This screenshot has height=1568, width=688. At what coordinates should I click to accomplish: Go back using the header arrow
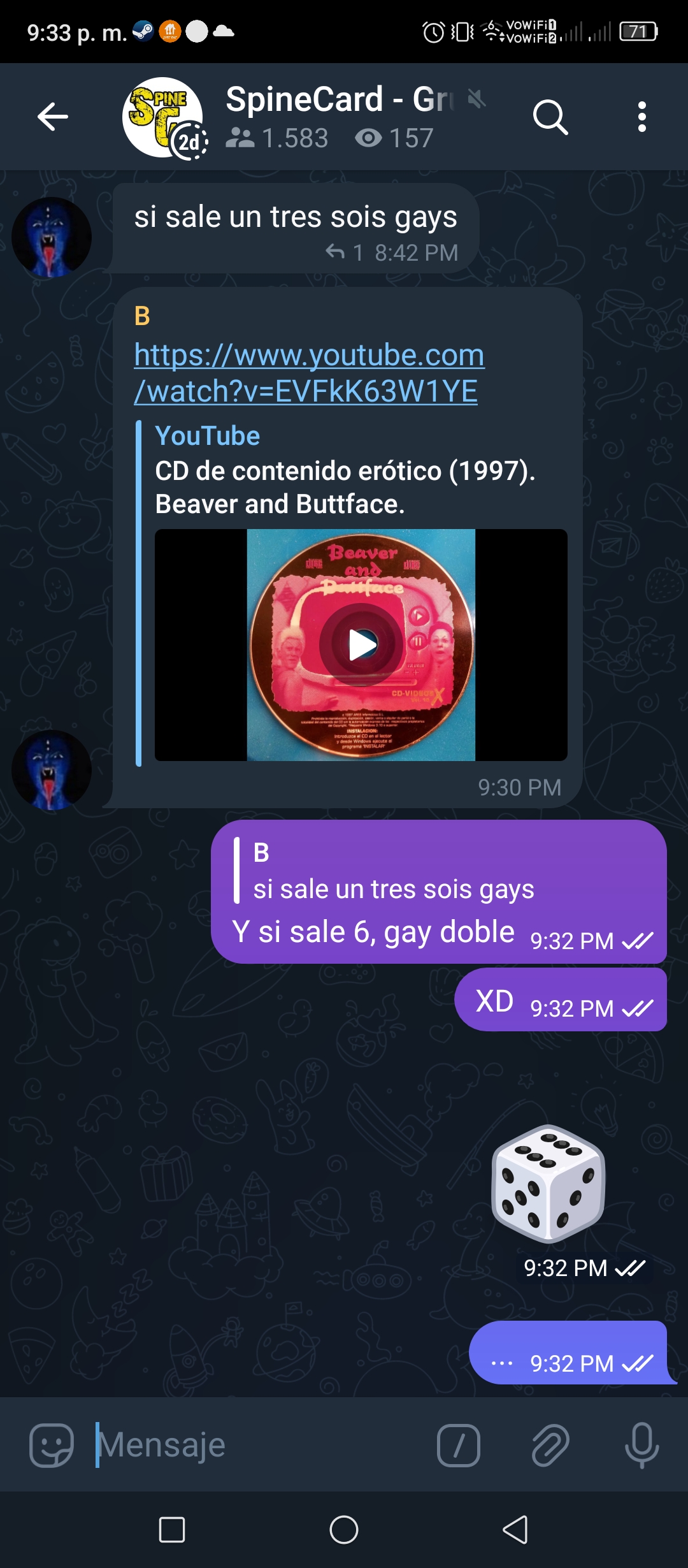point(52,117)
